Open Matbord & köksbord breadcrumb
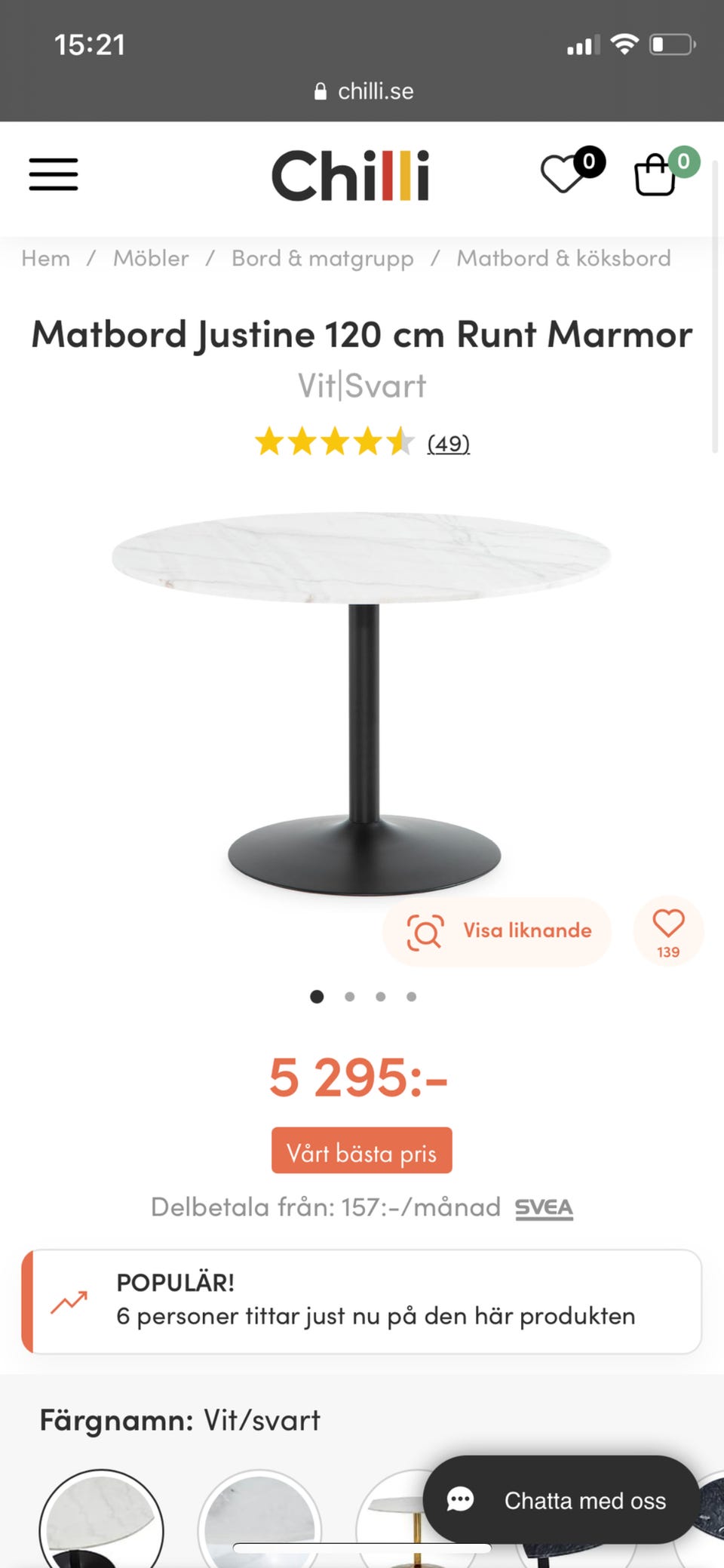This screenshot has height=1568, width=724. click(563, 259)
